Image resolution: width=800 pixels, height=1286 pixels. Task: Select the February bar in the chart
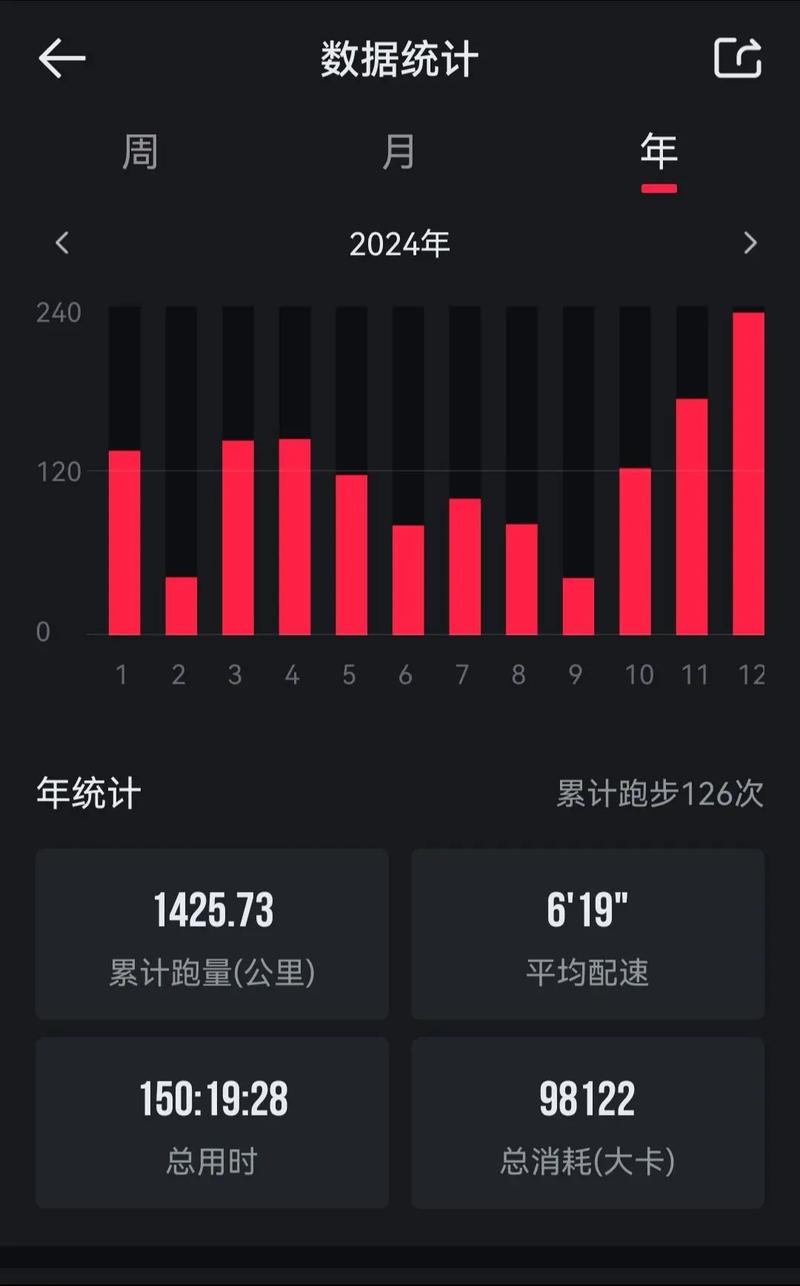pos(181,605)
